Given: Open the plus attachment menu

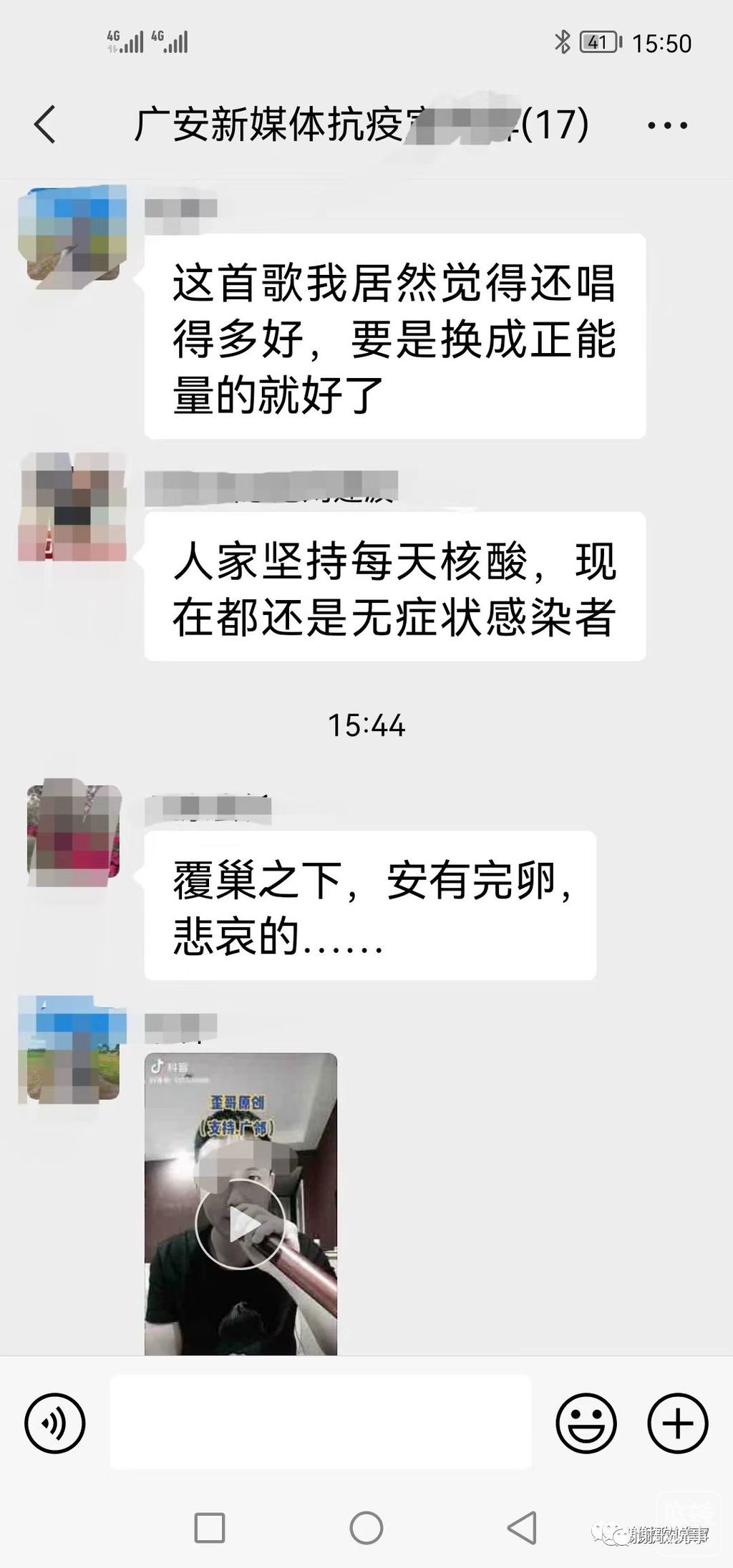Looking at the screenshot, I should pos(677,1424).
